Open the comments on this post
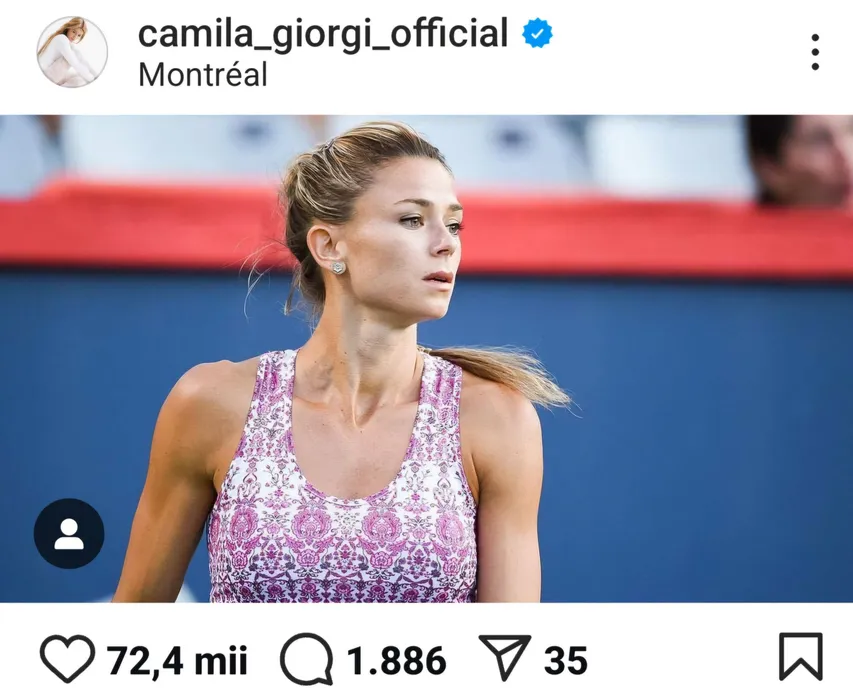 (306, 659)
